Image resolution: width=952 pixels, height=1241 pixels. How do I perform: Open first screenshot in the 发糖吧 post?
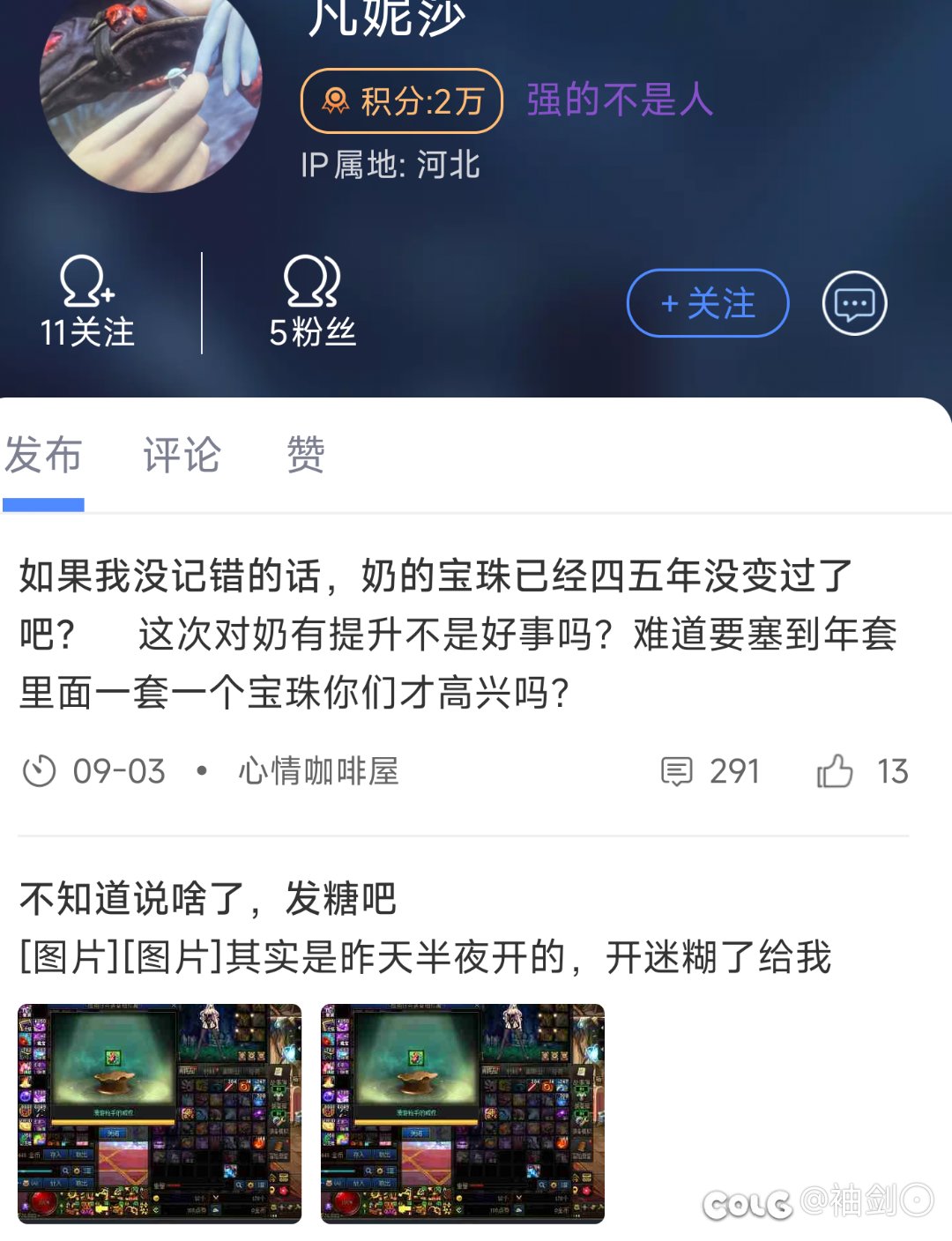click(x=160, y=1113)
